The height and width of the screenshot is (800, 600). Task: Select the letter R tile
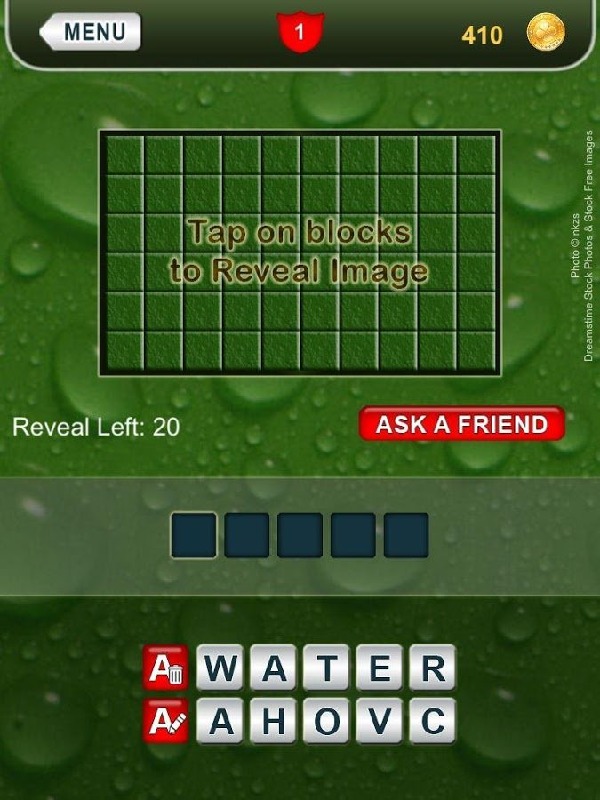point(432,668)
